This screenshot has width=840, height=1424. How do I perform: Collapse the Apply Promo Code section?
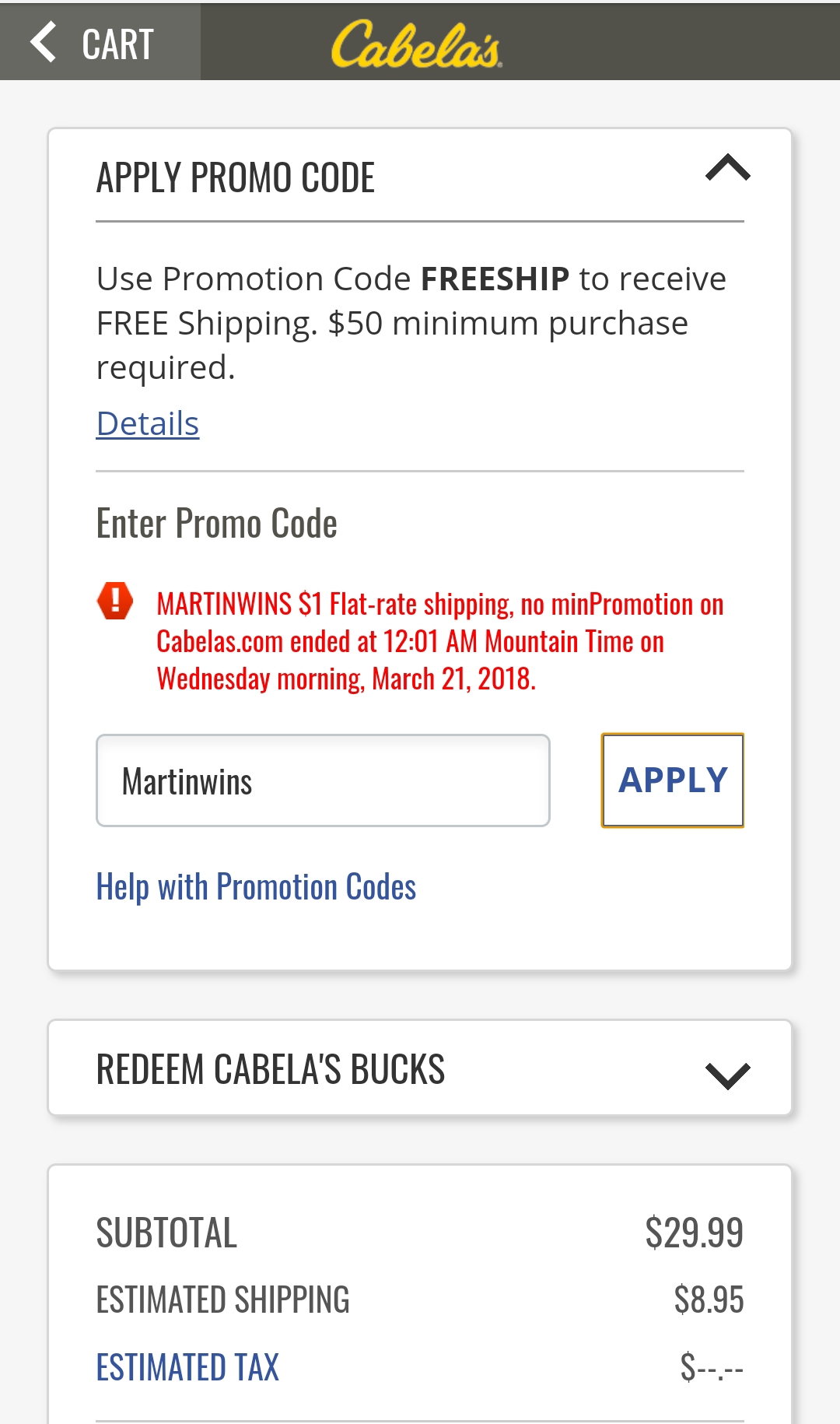tap(727, 168)
